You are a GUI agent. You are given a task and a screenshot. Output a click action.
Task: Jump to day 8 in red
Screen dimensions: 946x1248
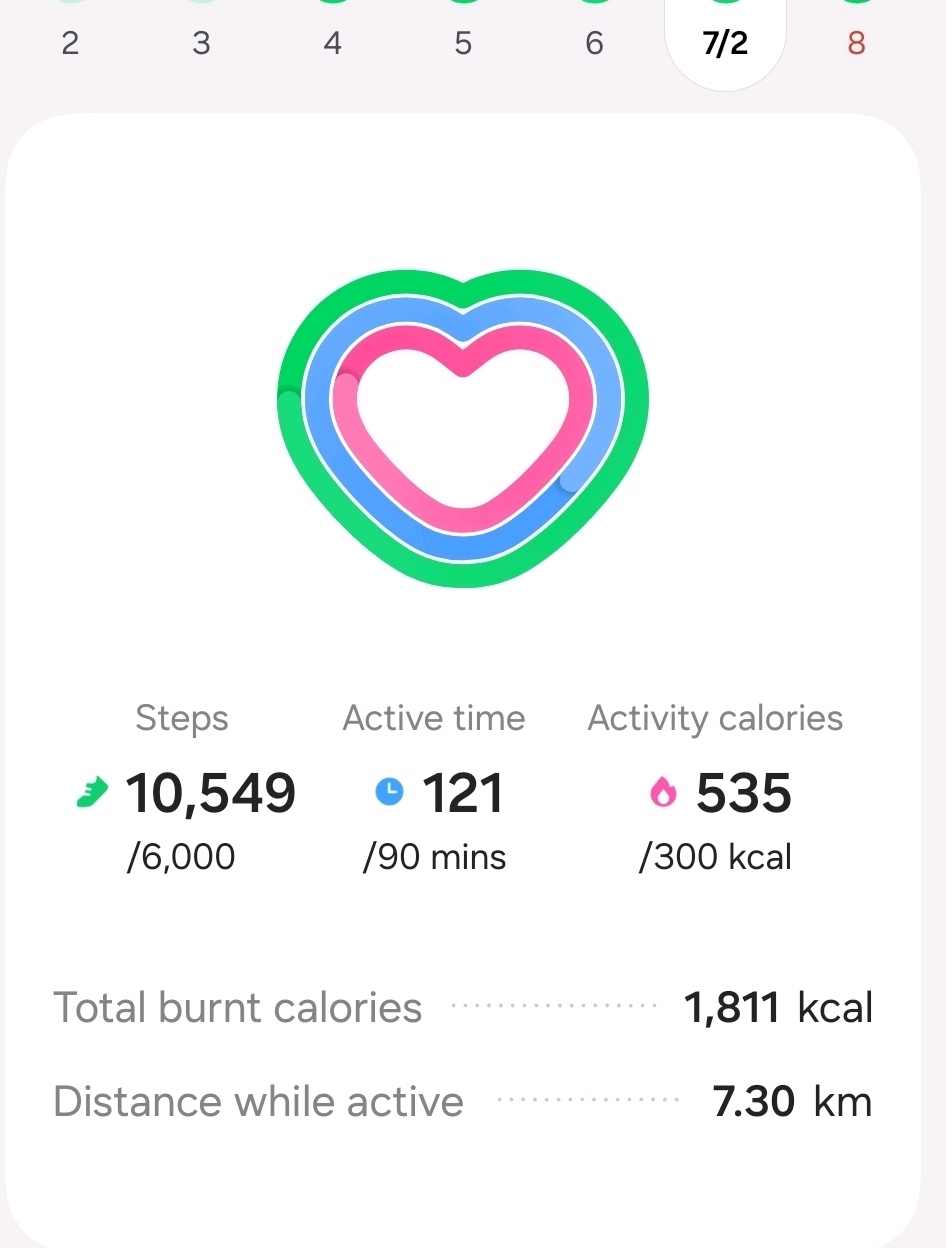tap(856, 40)
